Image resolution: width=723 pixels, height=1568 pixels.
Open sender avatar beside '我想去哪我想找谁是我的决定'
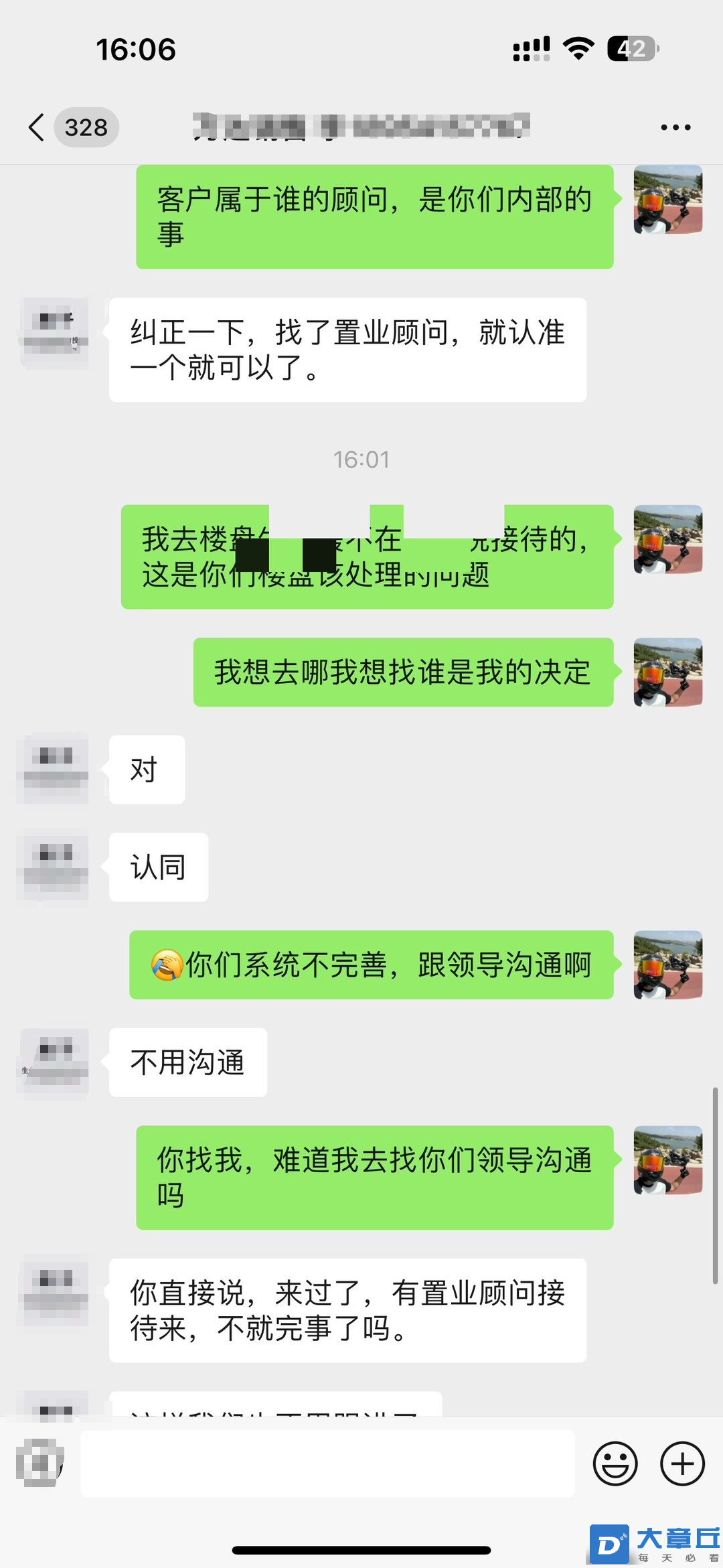tap(667, 672)
